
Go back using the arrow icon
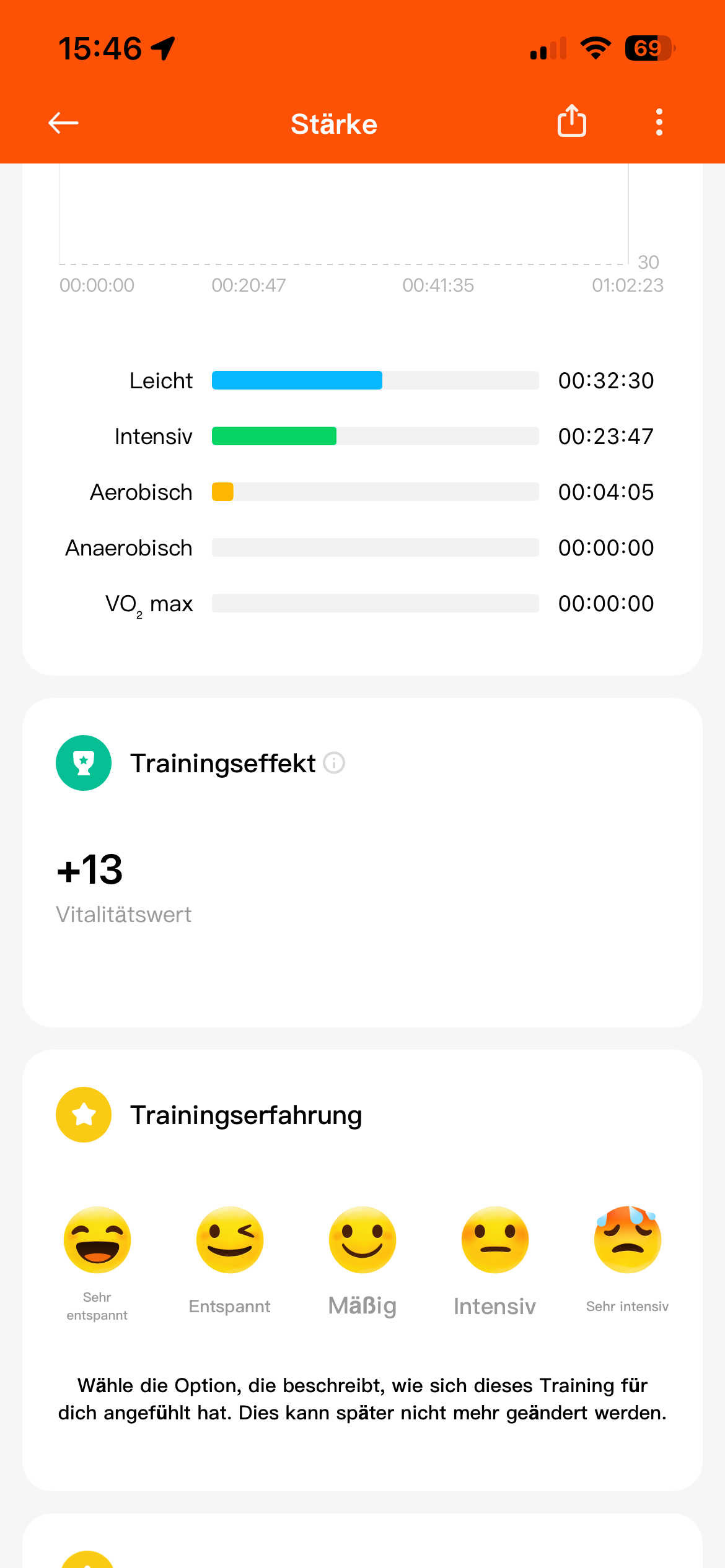pyautogui.click(x=63, y=123)
